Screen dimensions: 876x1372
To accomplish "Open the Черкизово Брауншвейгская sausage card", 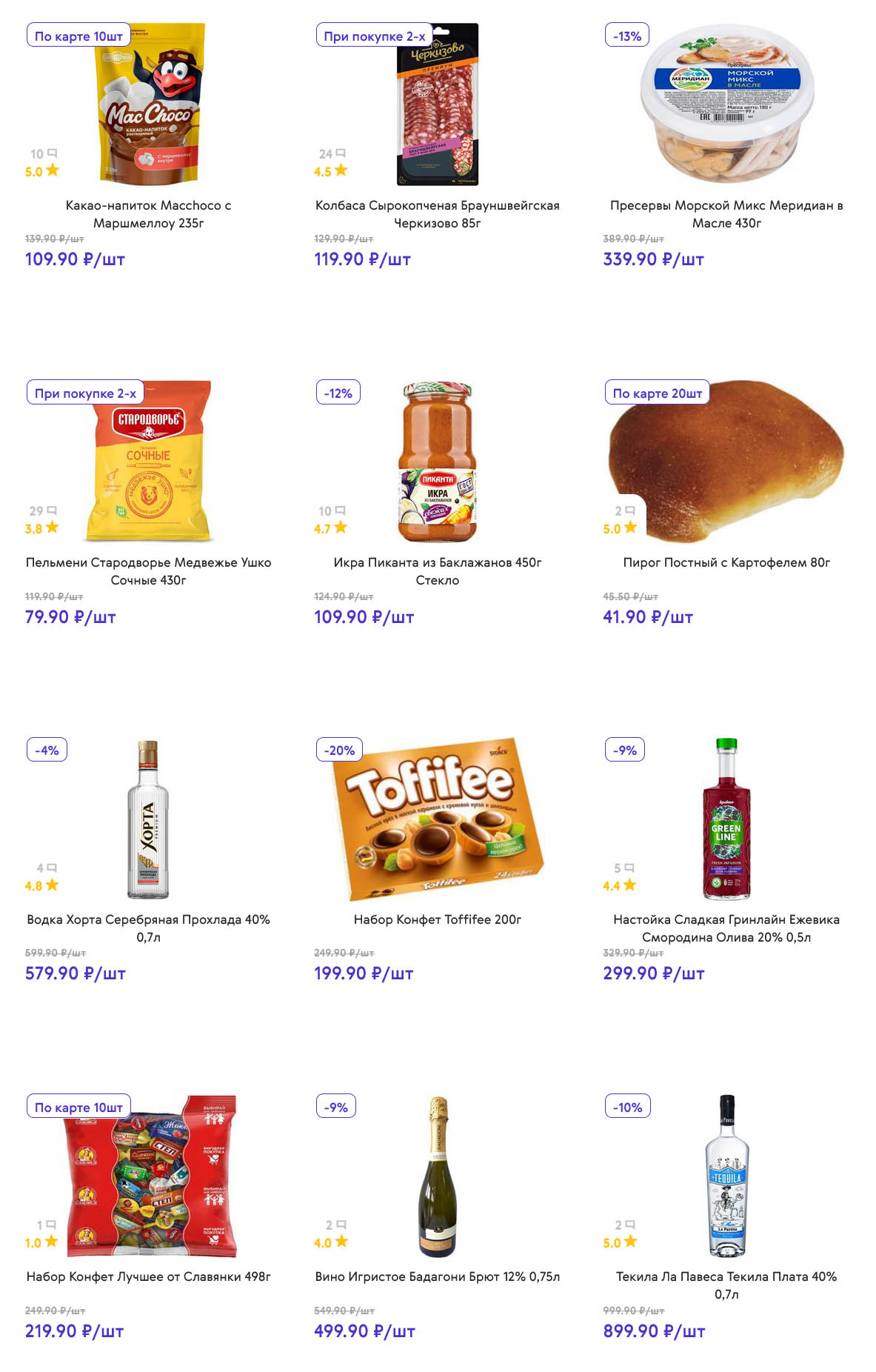I will pos(437,104).
